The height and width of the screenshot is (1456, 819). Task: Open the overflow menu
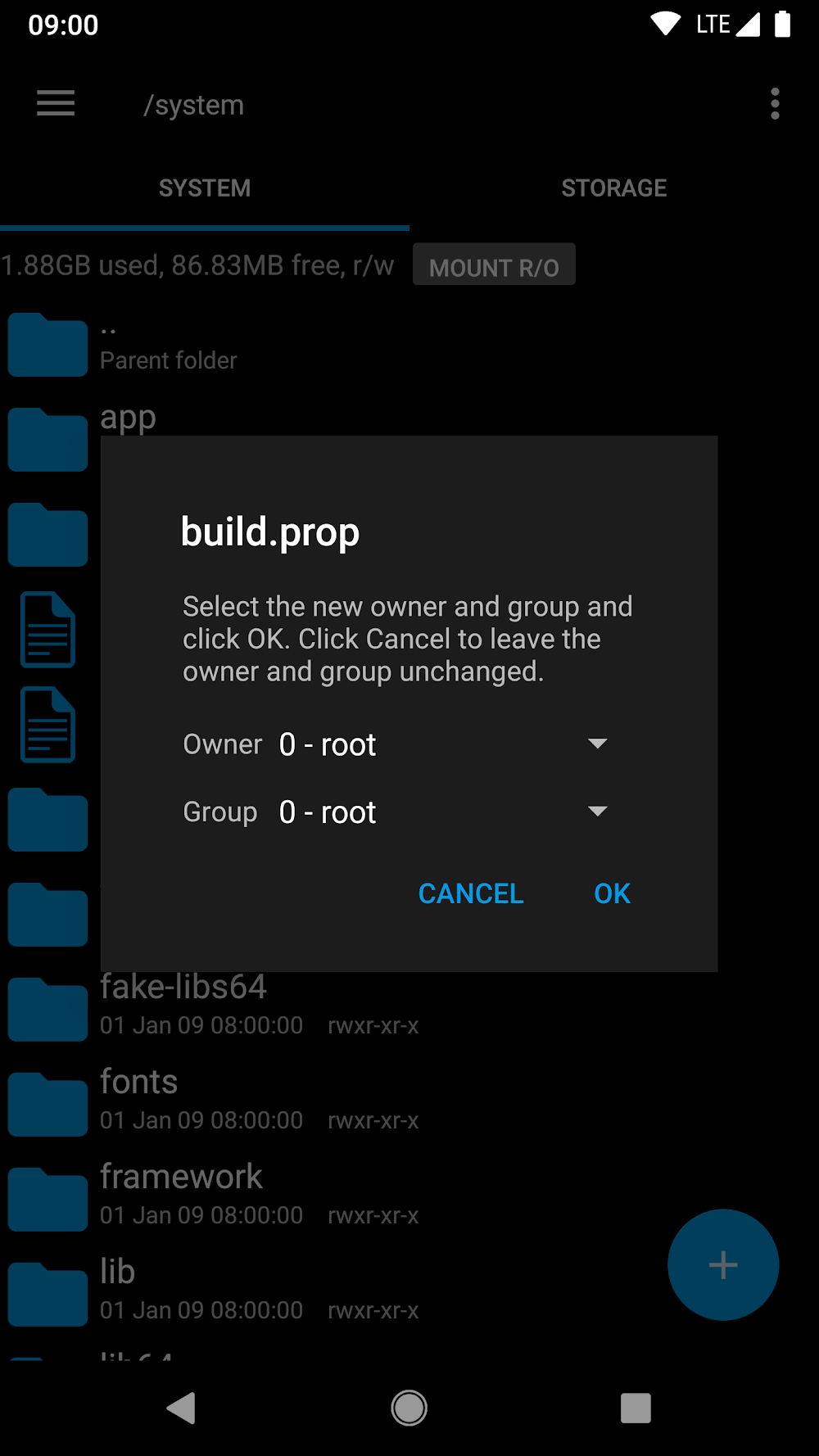tap(774, 104)
